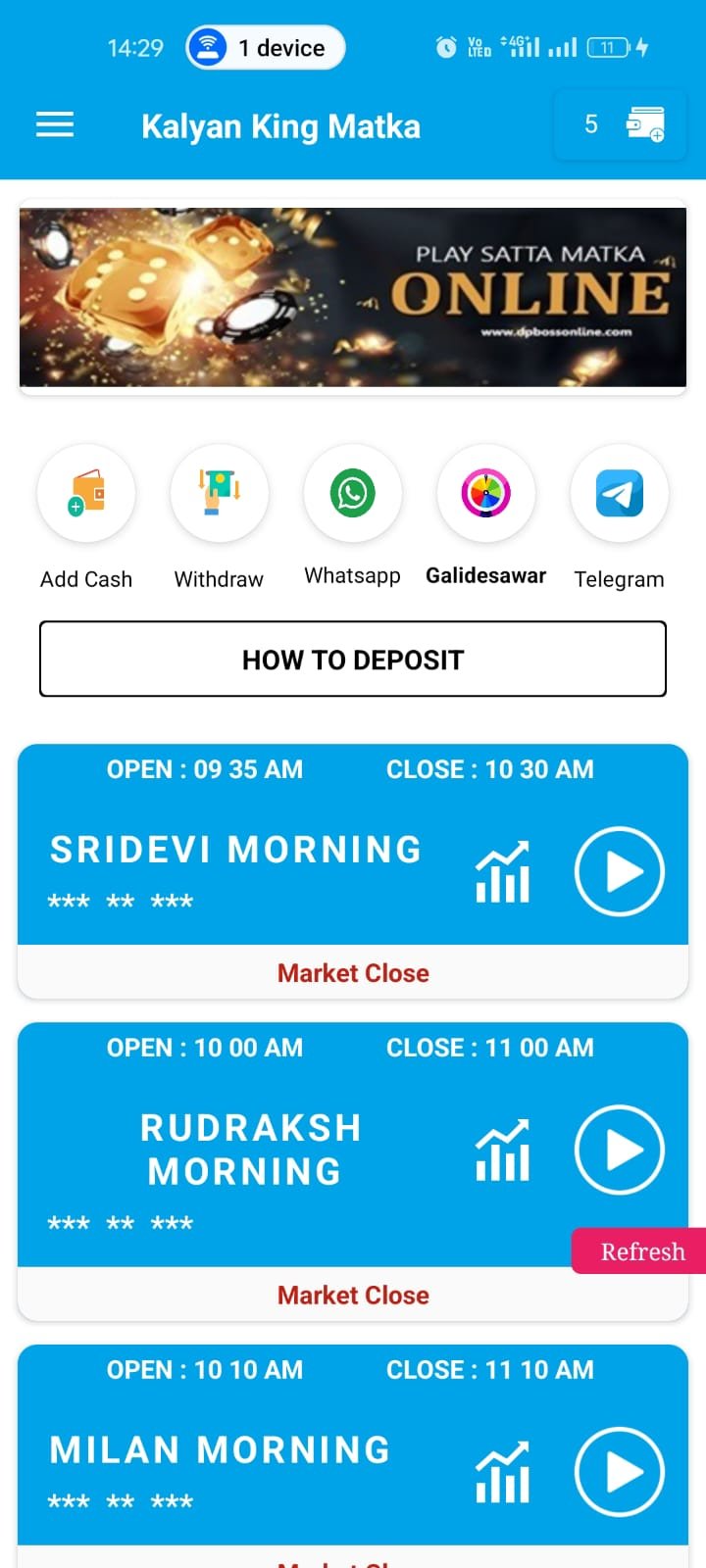706x1568 pixels.
Task: Join the Telegram channel
Action: click(620, 494)
